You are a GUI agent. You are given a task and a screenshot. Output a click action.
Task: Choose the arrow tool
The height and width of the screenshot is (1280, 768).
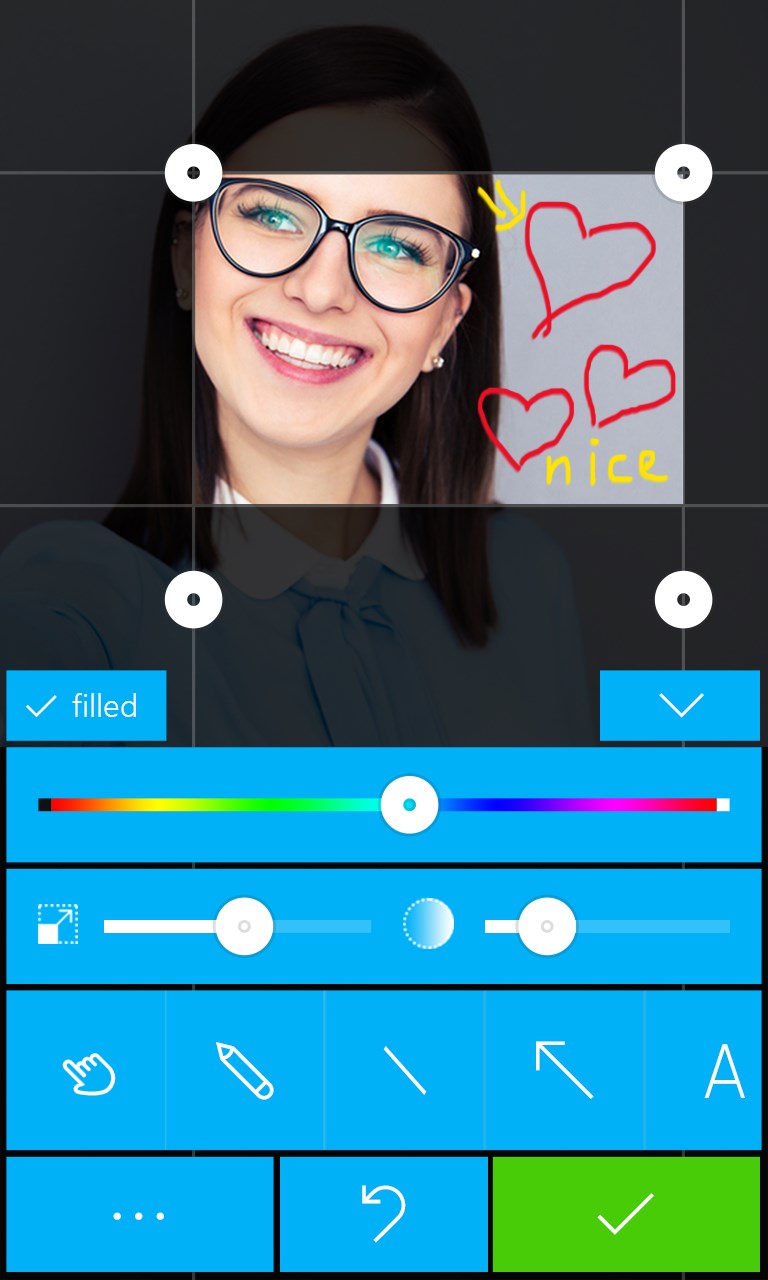(x=564, y=1071)
